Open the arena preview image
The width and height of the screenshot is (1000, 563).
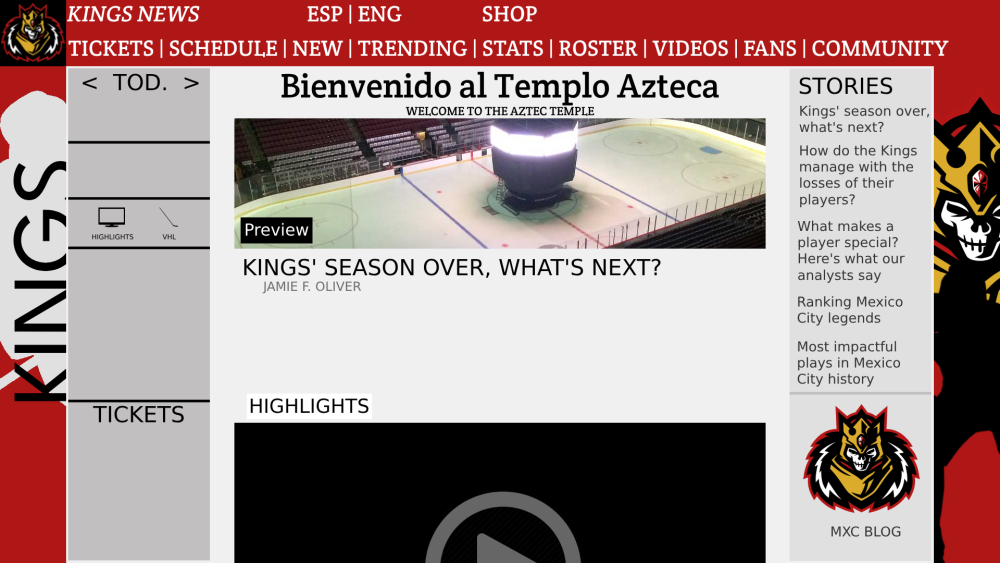(500, 183)
